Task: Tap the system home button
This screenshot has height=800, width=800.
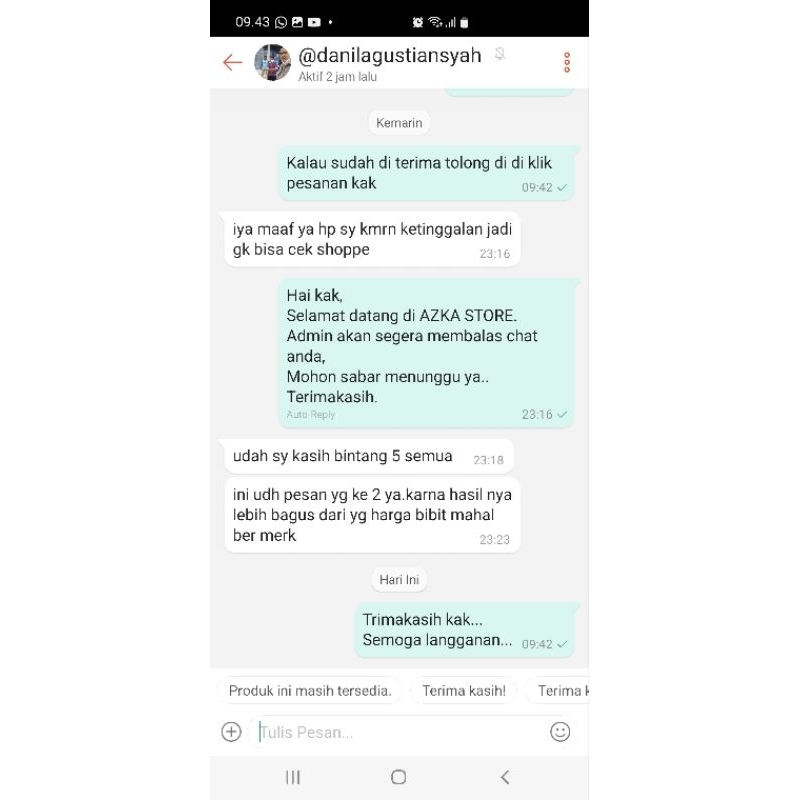Action: pos(398,777)
